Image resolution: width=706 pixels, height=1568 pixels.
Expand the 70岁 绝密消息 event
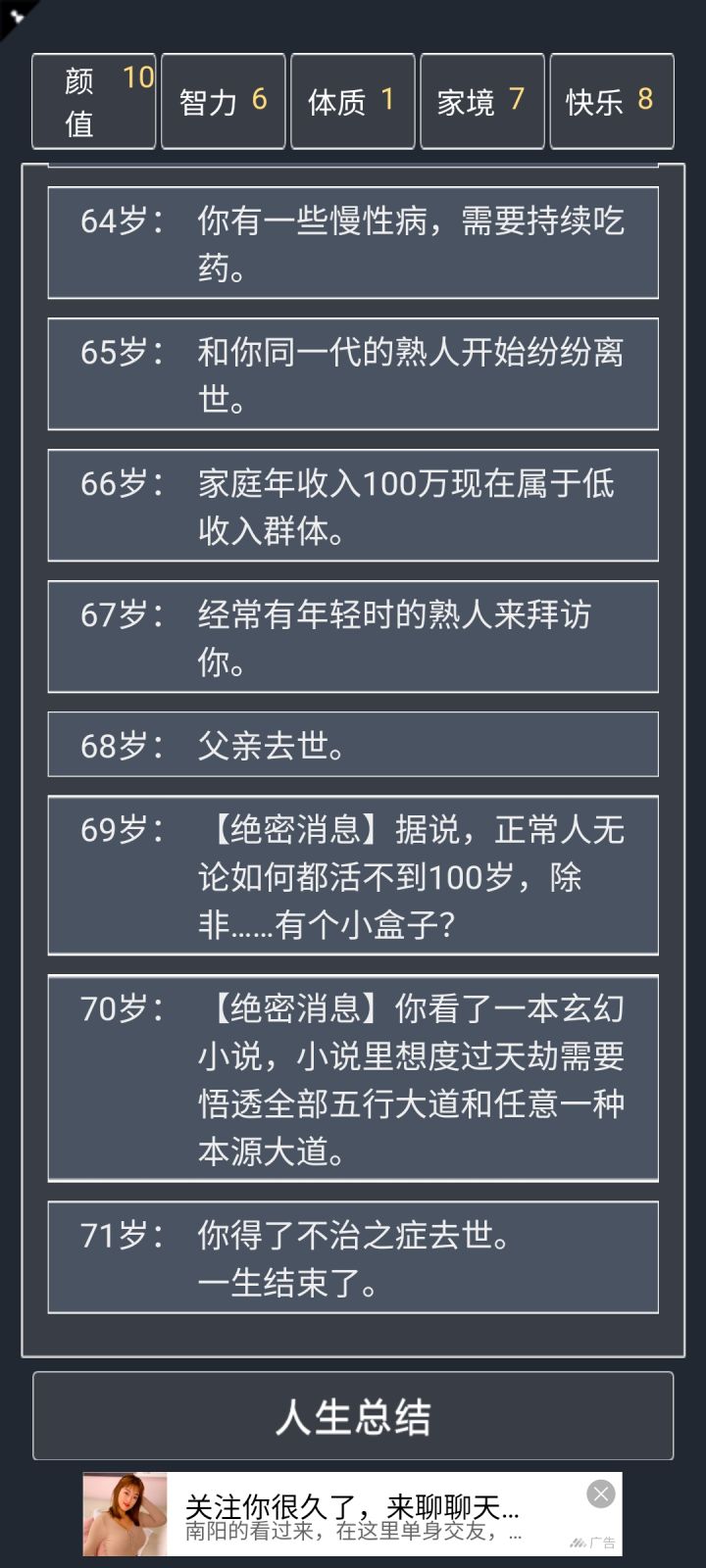click(353, 1078)
